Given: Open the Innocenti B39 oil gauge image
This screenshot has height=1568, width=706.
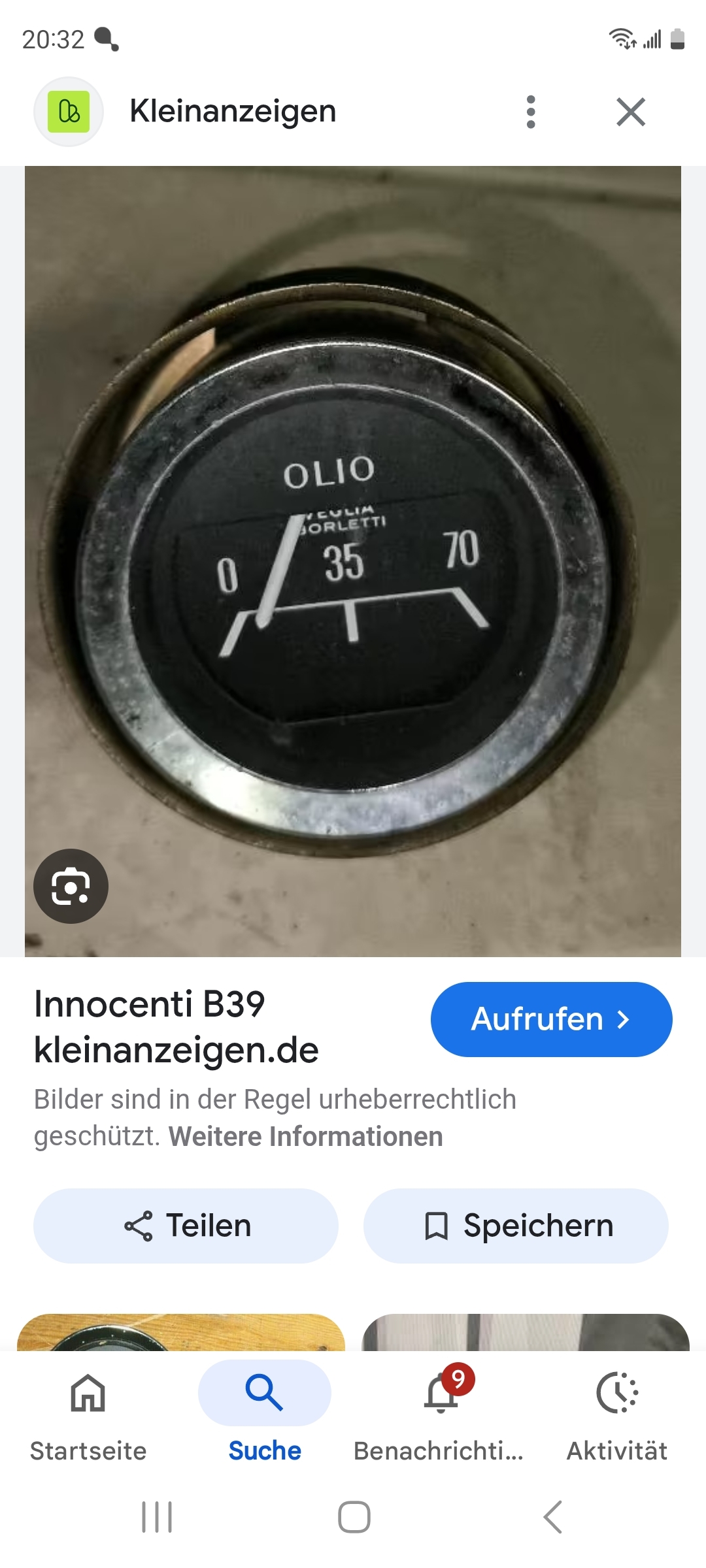Looking at the screenshot, I should point(353,561).
